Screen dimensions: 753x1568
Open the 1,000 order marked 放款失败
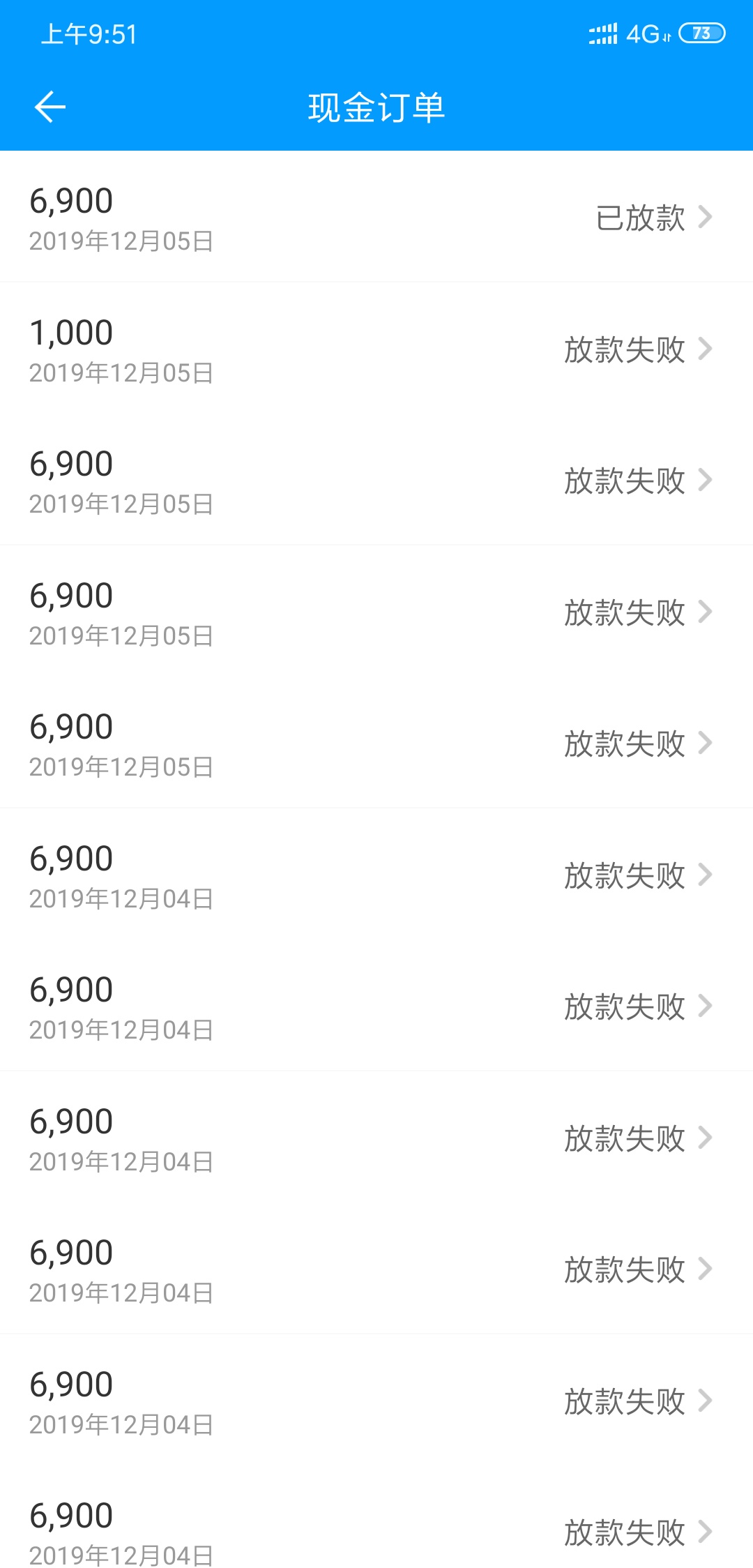coord(376,349)
